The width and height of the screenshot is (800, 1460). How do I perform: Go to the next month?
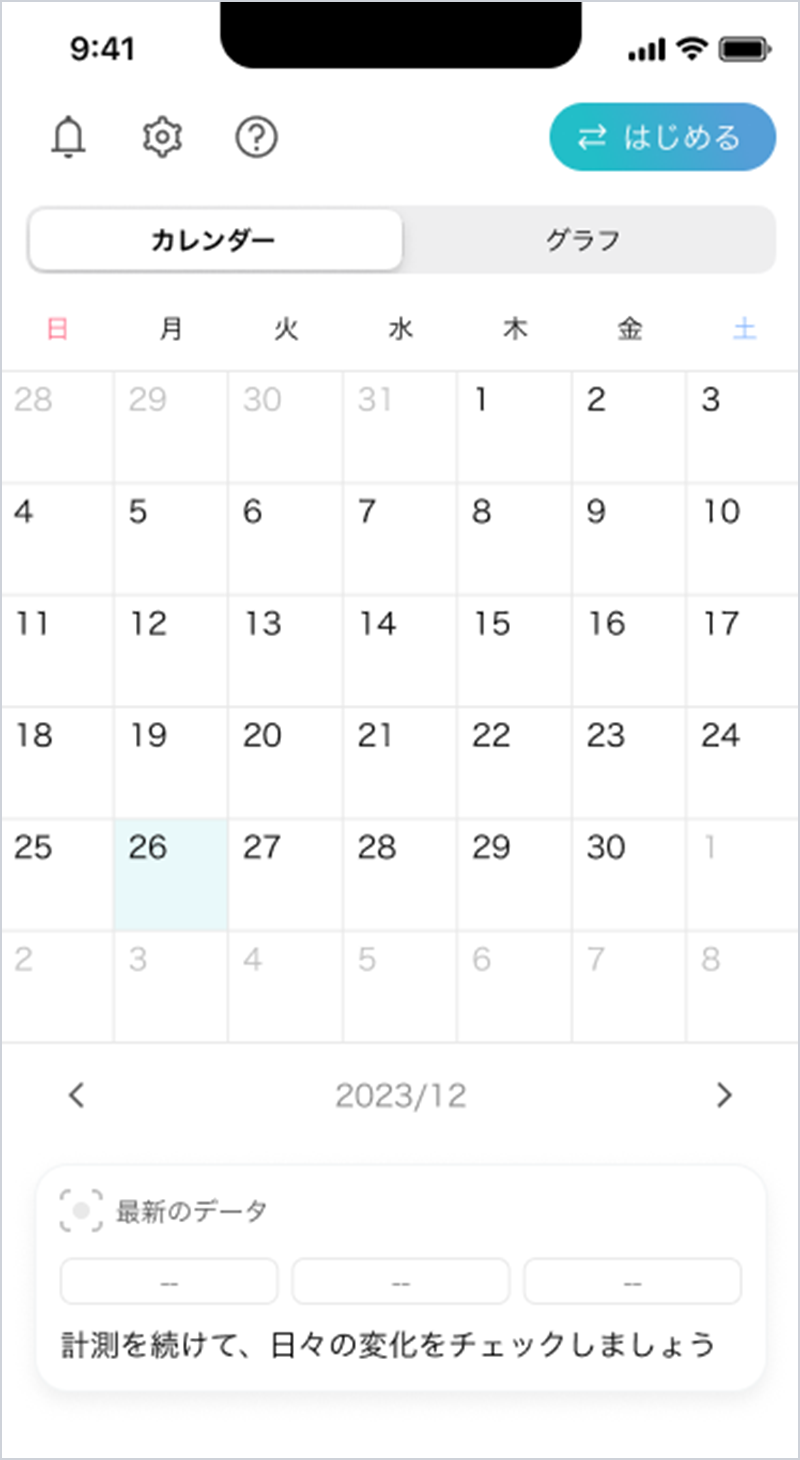pyautogui.click(x=725, y=1095)
